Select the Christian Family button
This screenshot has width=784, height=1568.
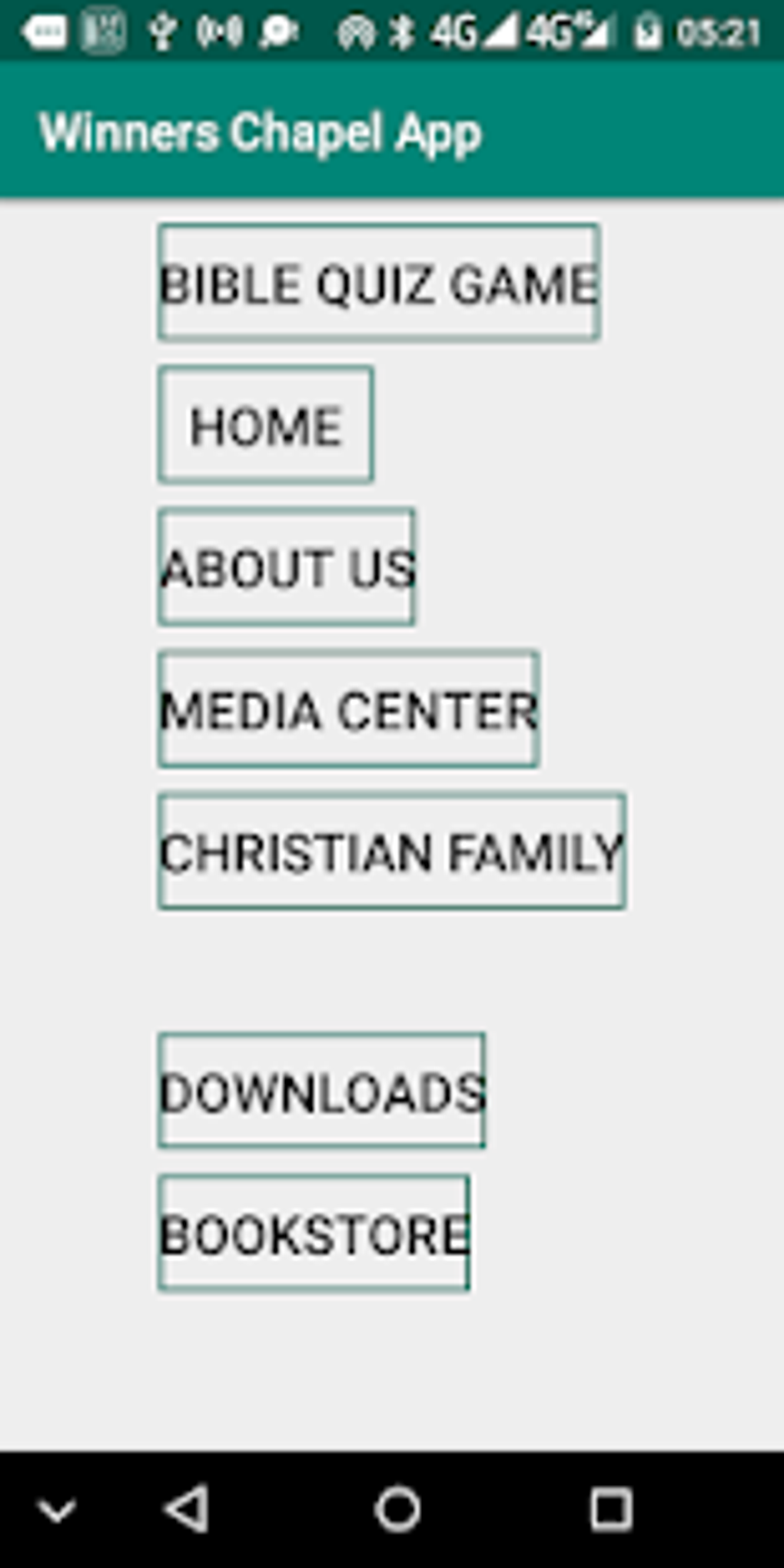point(392,852)
